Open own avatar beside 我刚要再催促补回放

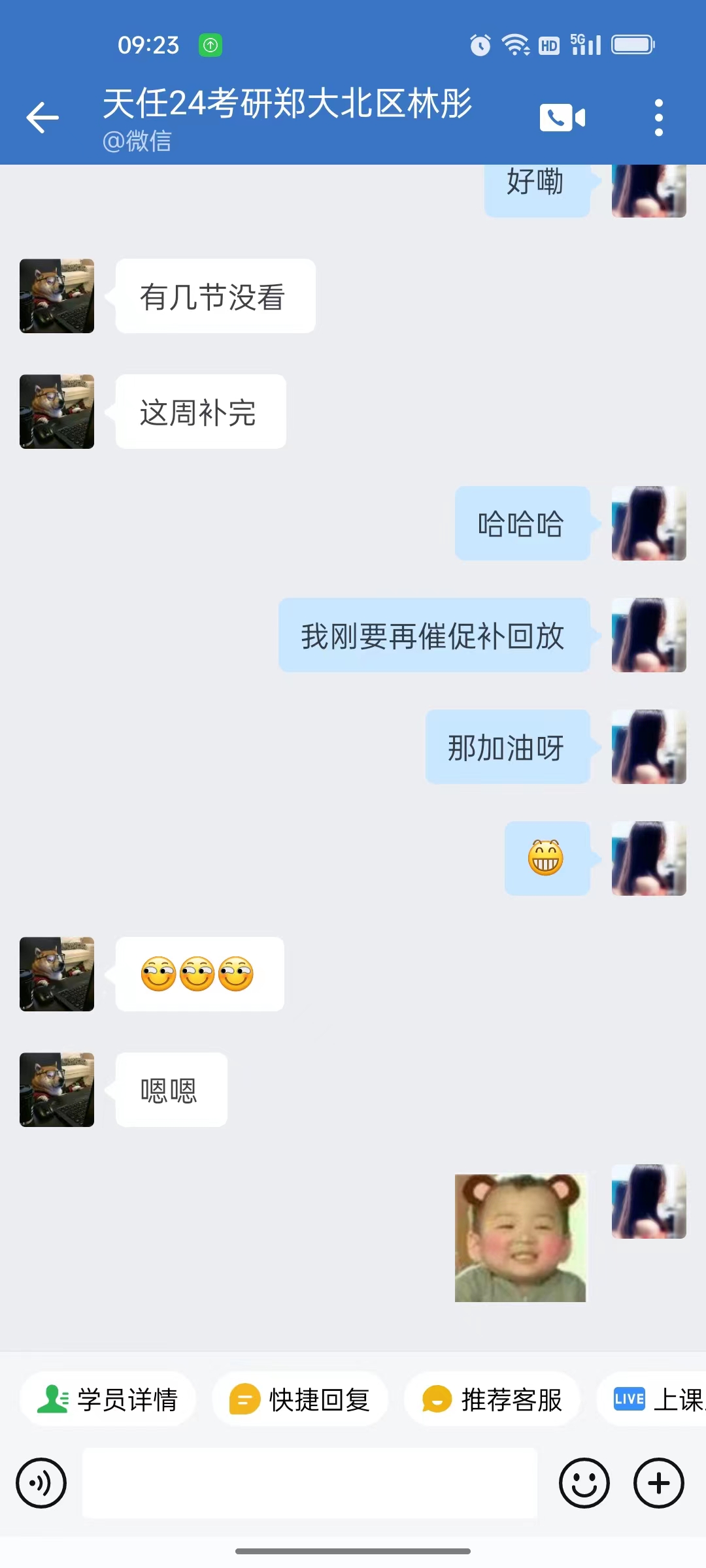click(x=649, y=635)
